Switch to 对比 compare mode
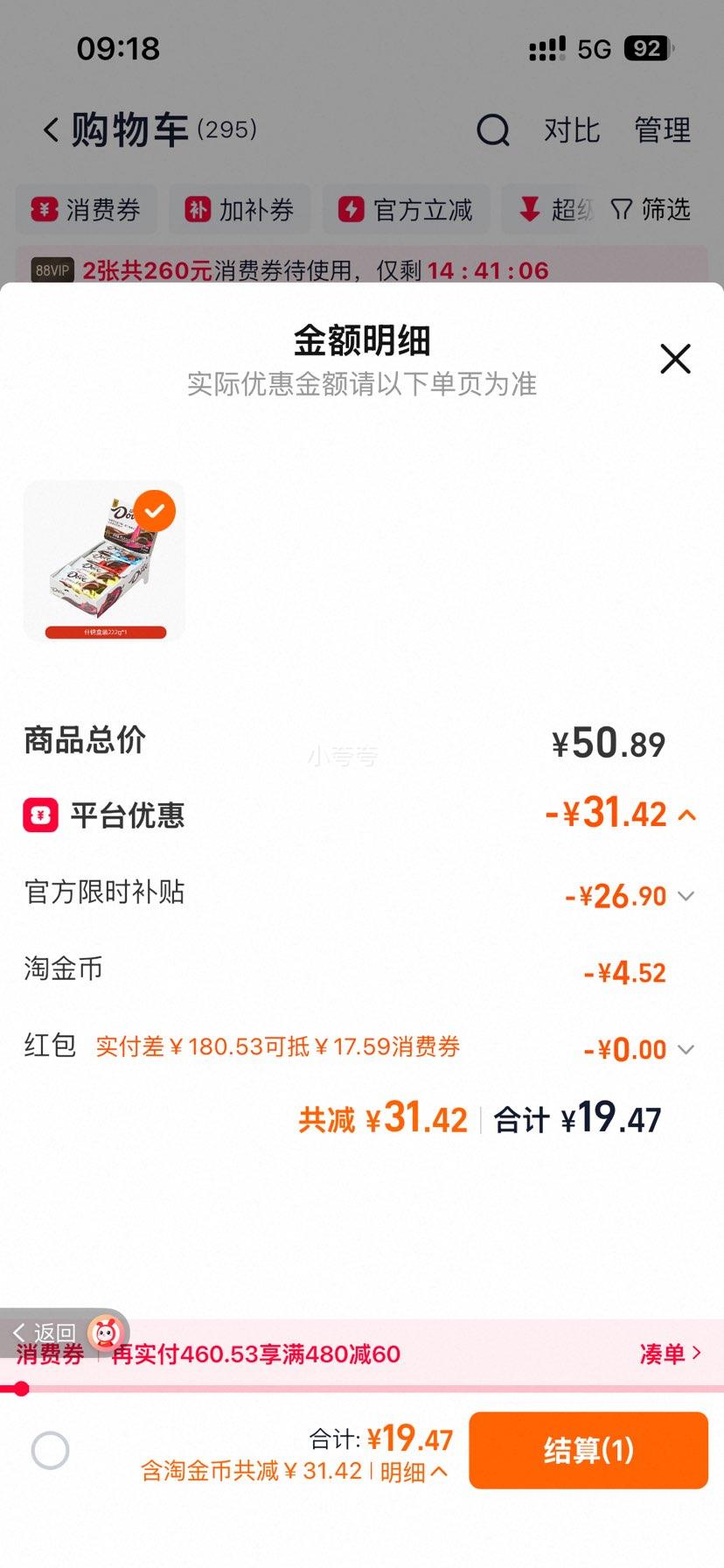724x1568 pixels. point(572,129)
